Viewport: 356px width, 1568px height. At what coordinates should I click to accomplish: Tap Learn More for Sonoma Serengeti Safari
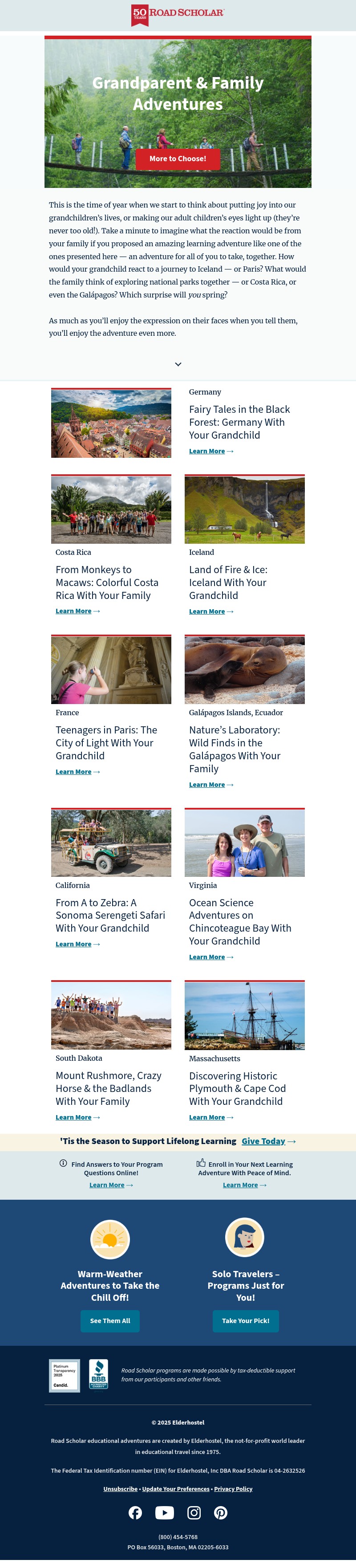[73, 944]
